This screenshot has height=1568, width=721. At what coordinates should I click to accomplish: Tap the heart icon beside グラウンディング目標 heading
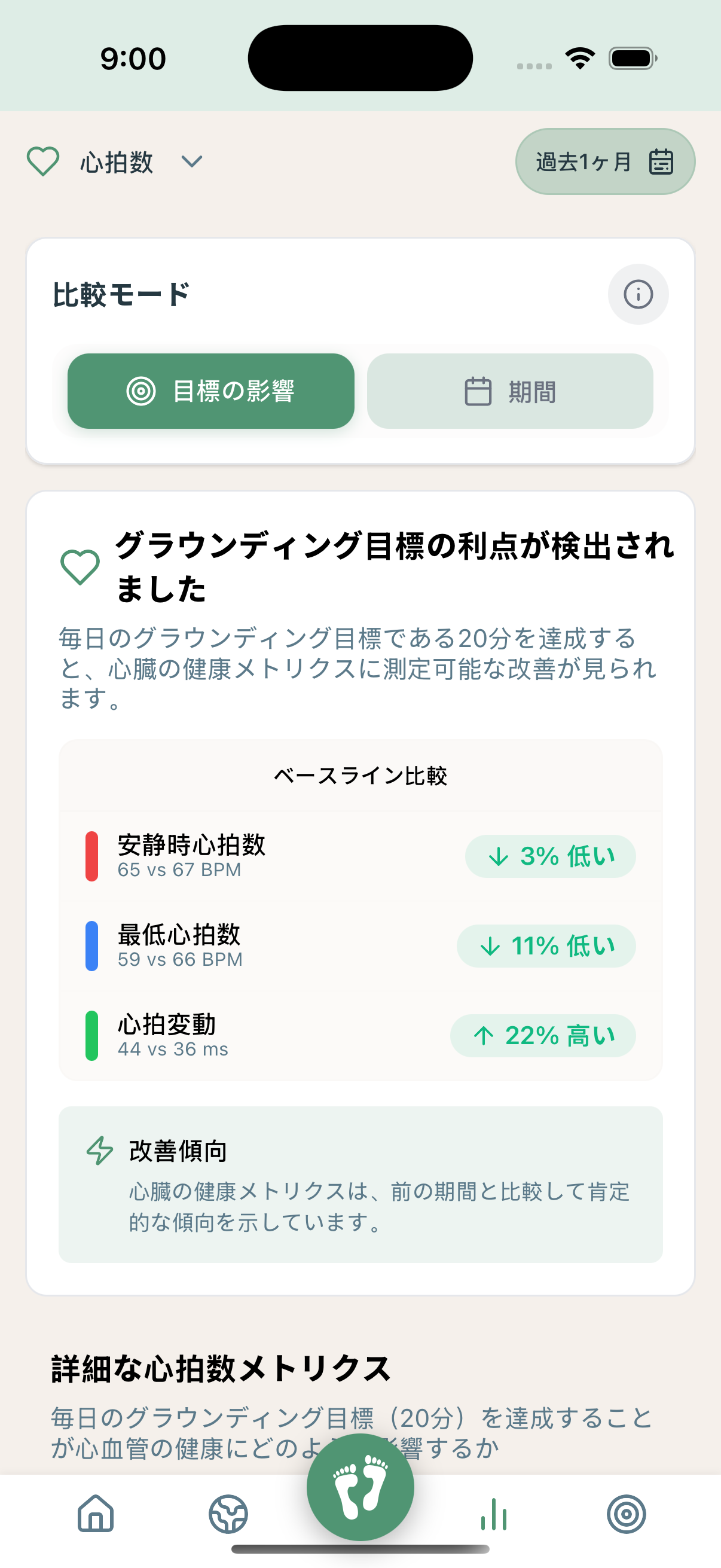point(79,567)
